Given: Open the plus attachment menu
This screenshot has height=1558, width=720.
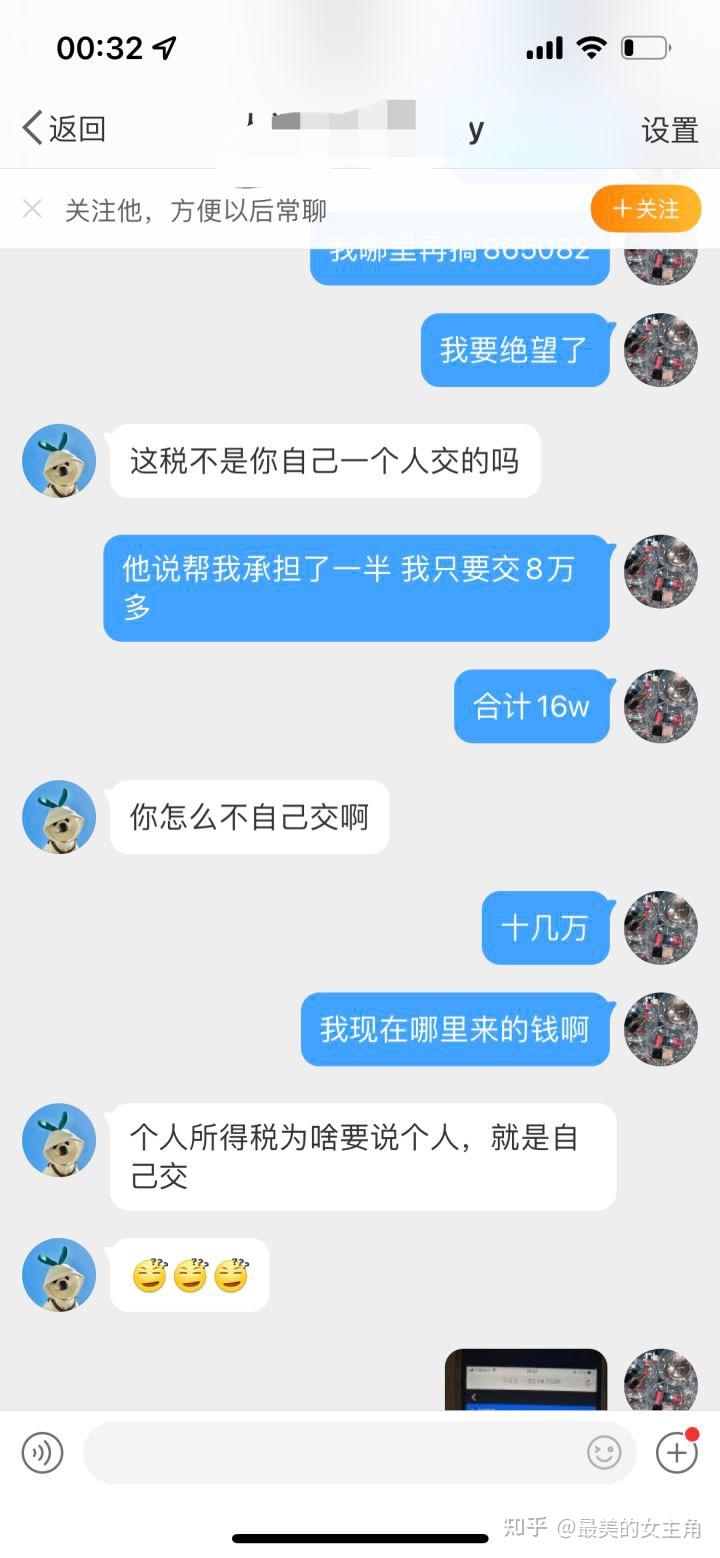Looking at the screenshot, I should (676, 1453).
